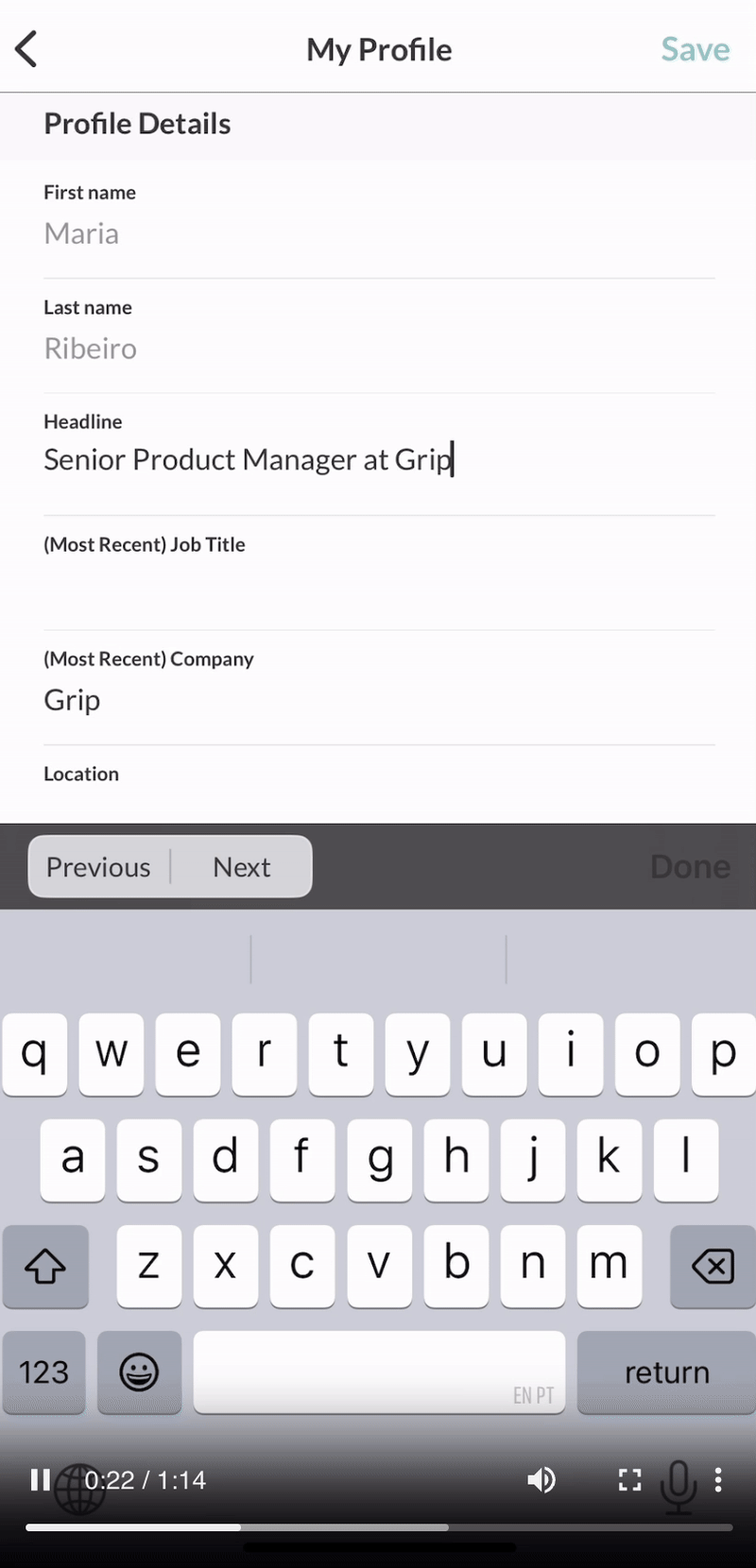The width and height of the screenshot is (756, 1568).
Task: Switch to the 123 numeric keyboard
Action: (x=43, y=1372)
